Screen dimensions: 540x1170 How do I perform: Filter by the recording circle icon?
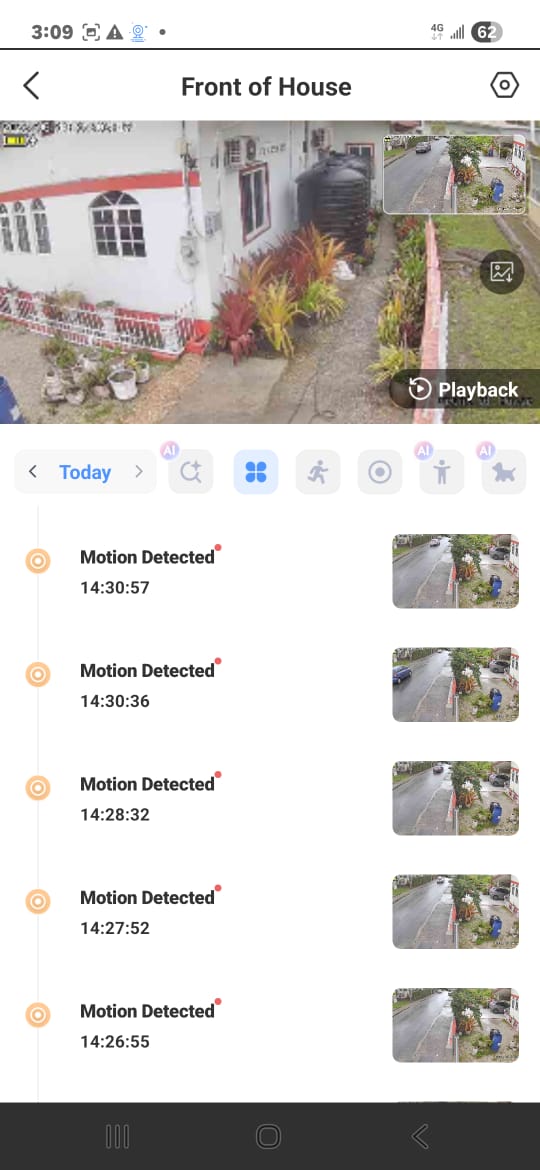click(x=380, y=472)
